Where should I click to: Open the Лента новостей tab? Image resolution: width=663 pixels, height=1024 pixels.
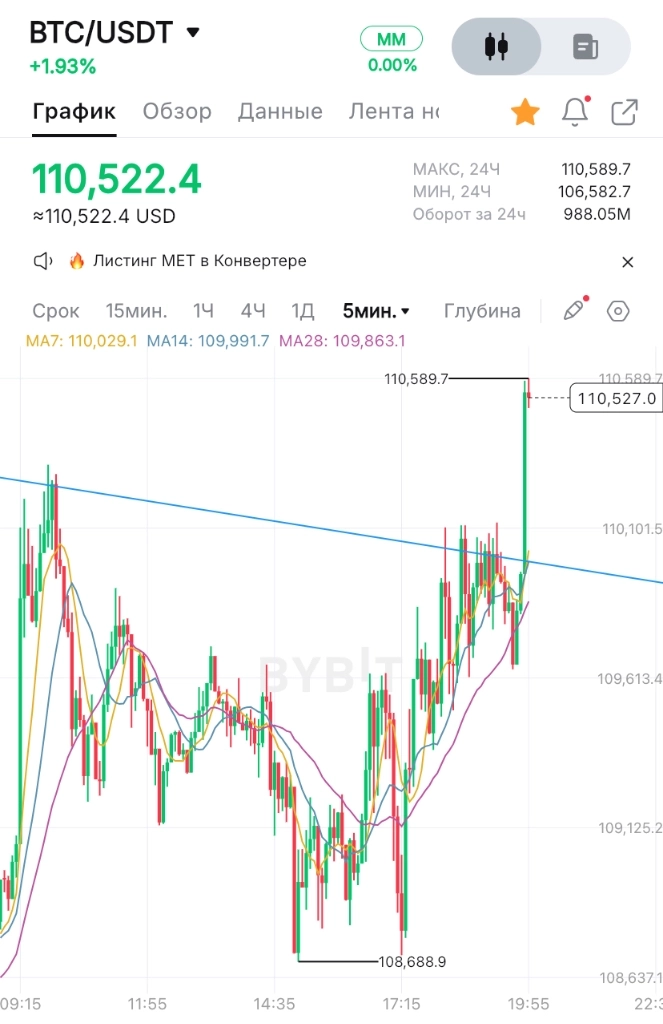pos(394,111)
